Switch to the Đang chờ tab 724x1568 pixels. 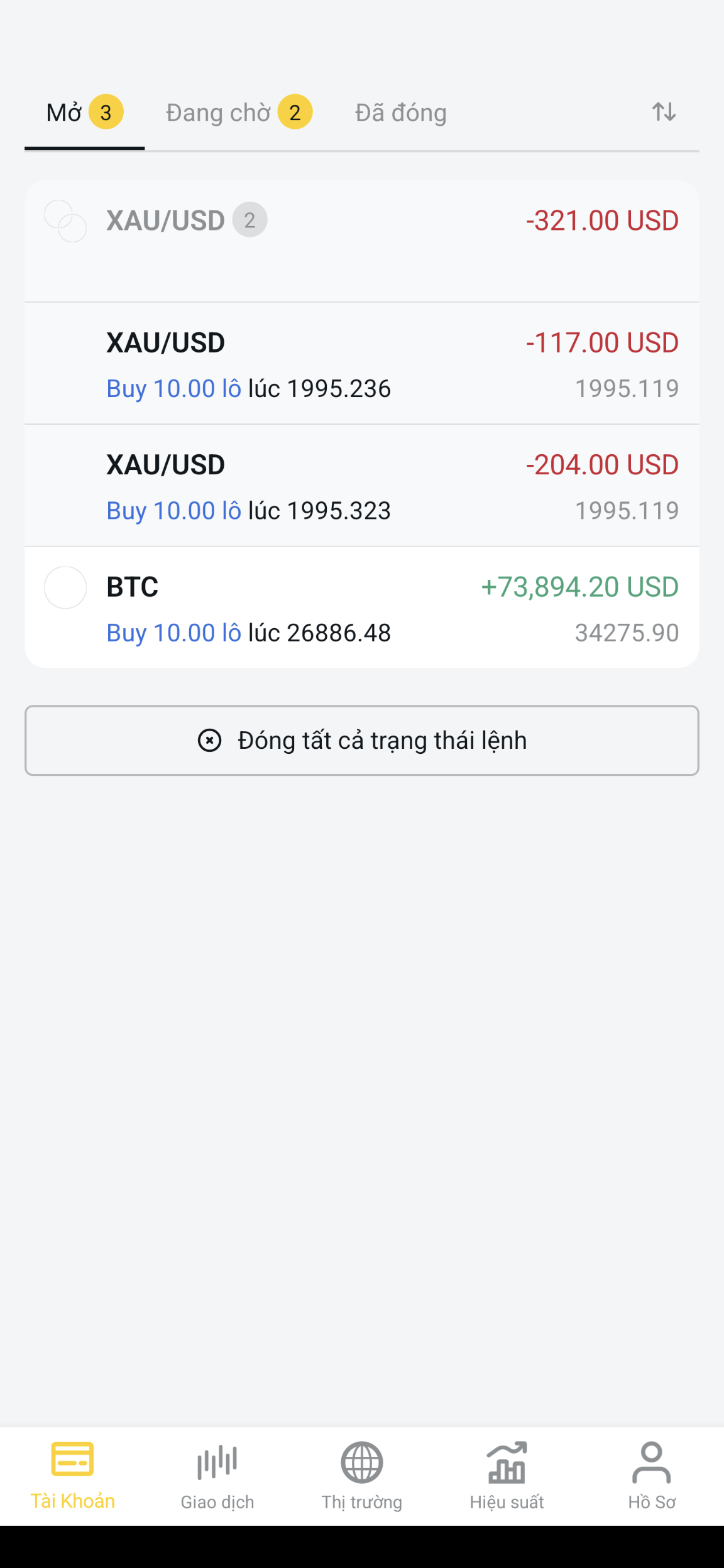click(x=239, y=112)
